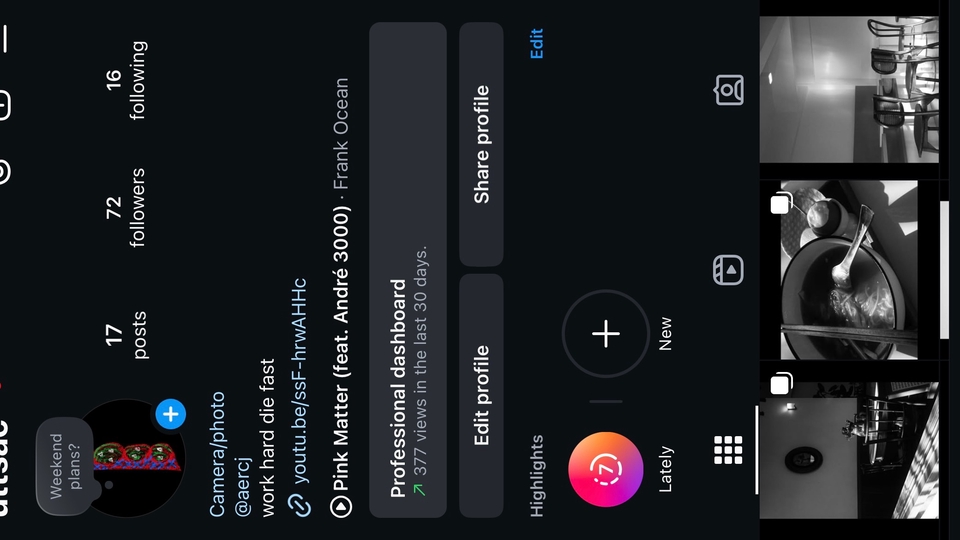The image size is (960, 540).
Task: Tap Share profile button
Action: [481, 144]
